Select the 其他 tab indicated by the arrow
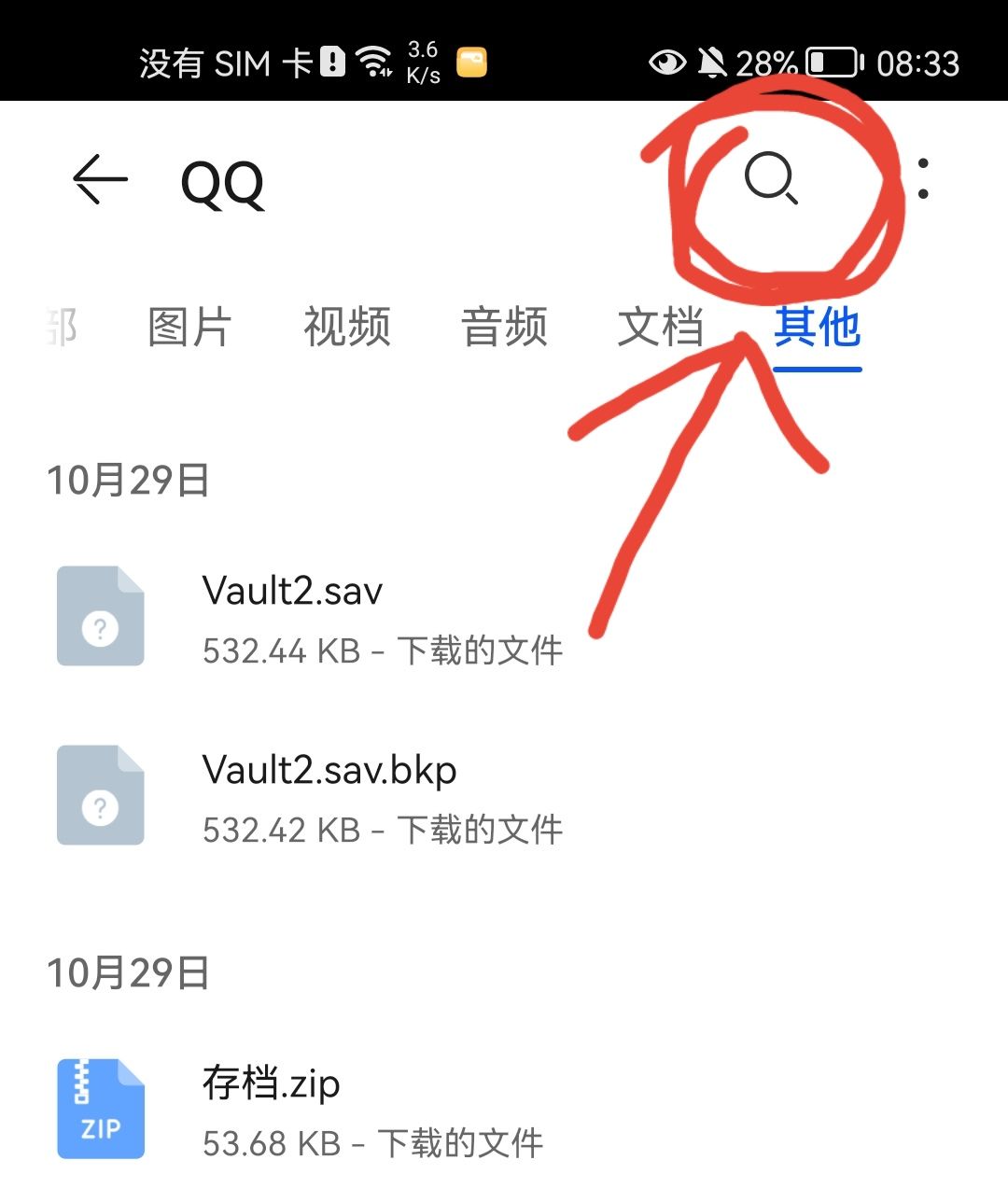 click(819, 328)
